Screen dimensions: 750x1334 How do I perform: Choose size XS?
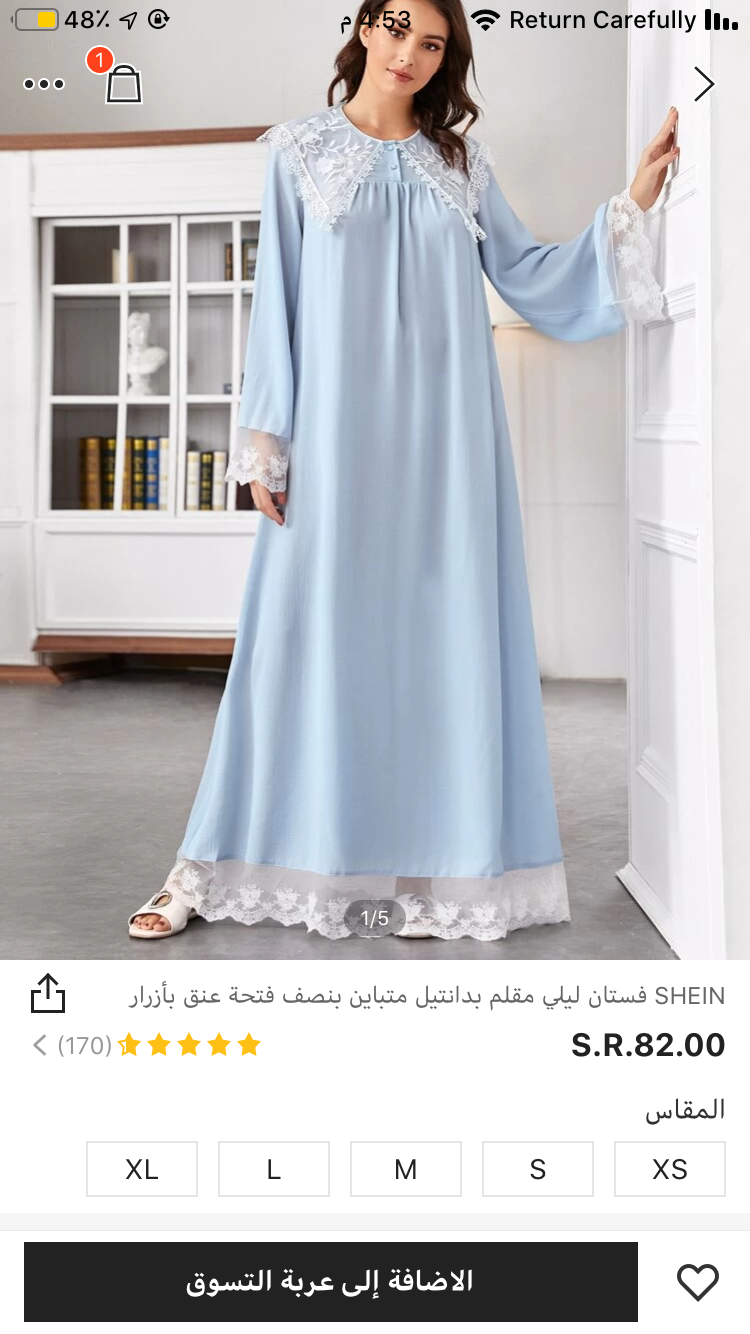coord(670,1169)
